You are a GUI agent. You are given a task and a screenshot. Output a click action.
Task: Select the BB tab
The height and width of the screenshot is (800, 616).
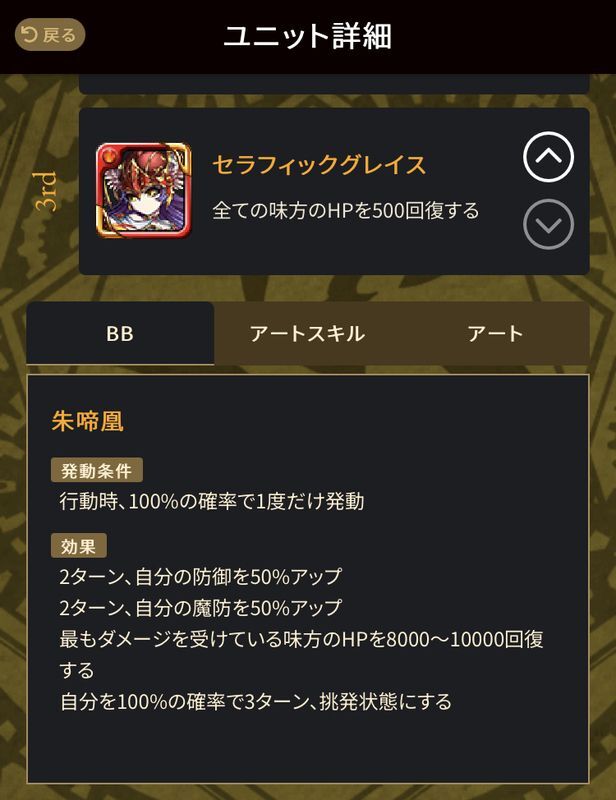[119, 334]
